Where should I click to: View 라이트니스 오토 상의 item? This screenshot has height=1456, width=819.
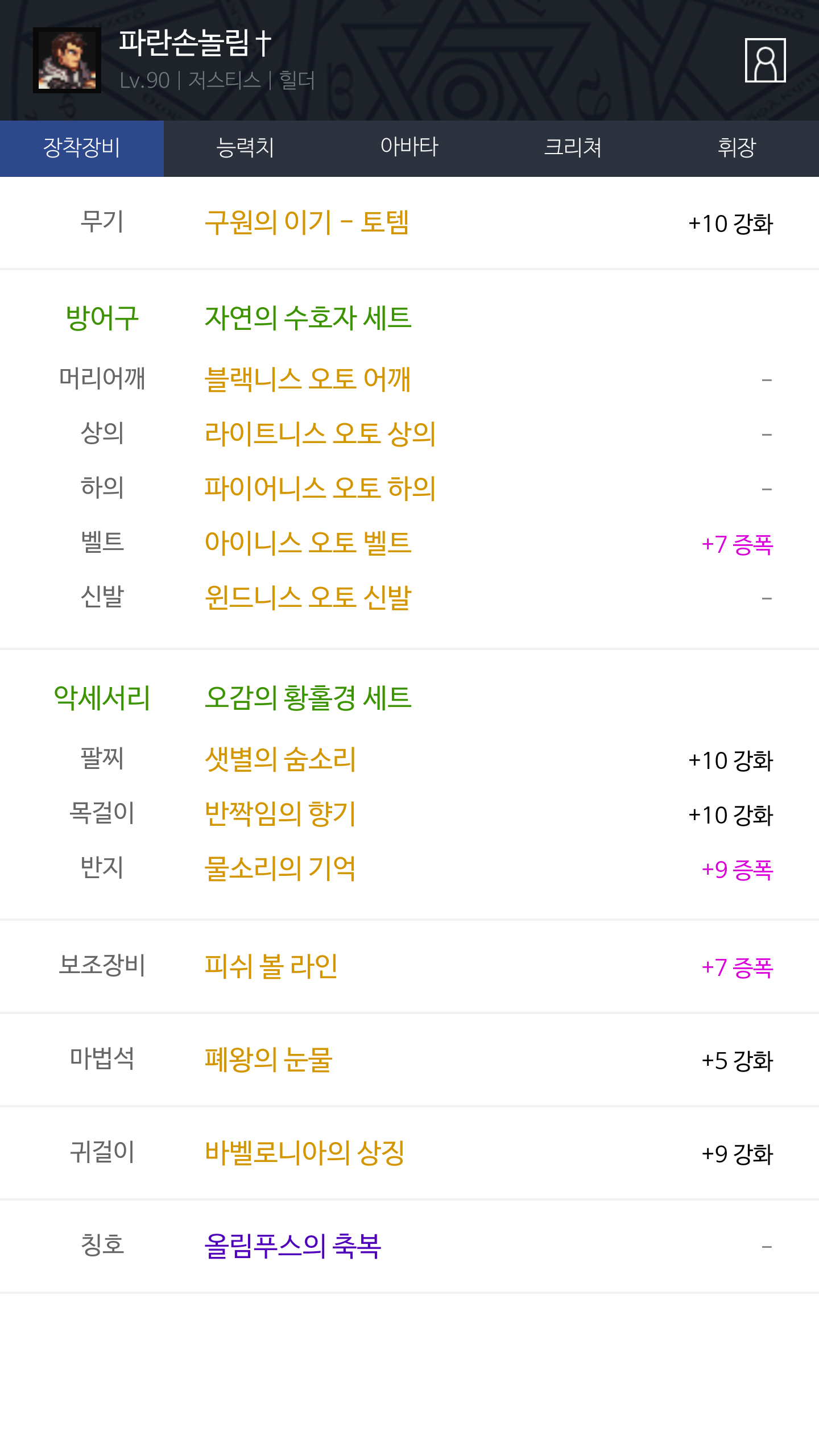(x=320, y=433)
